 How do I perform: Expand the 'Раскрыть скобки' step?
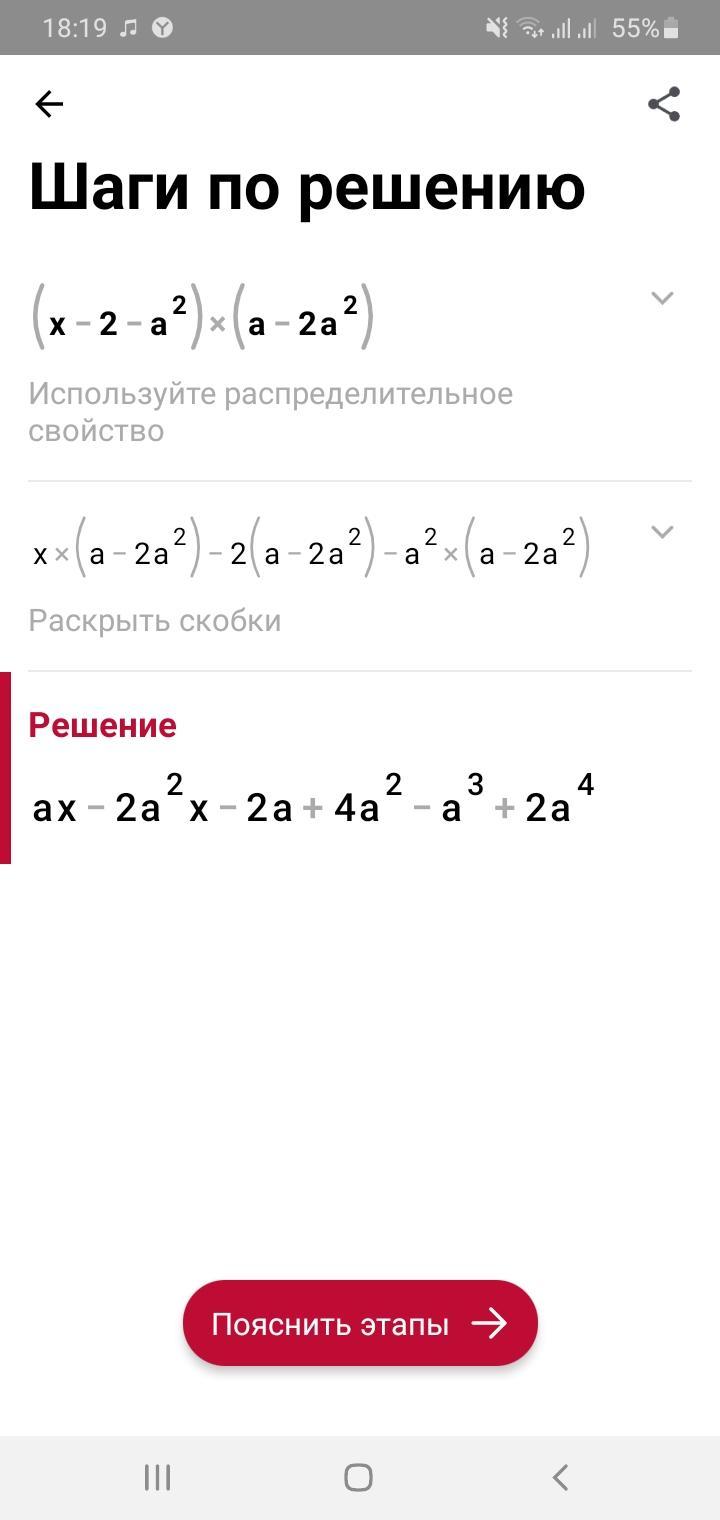click(662, 532)
